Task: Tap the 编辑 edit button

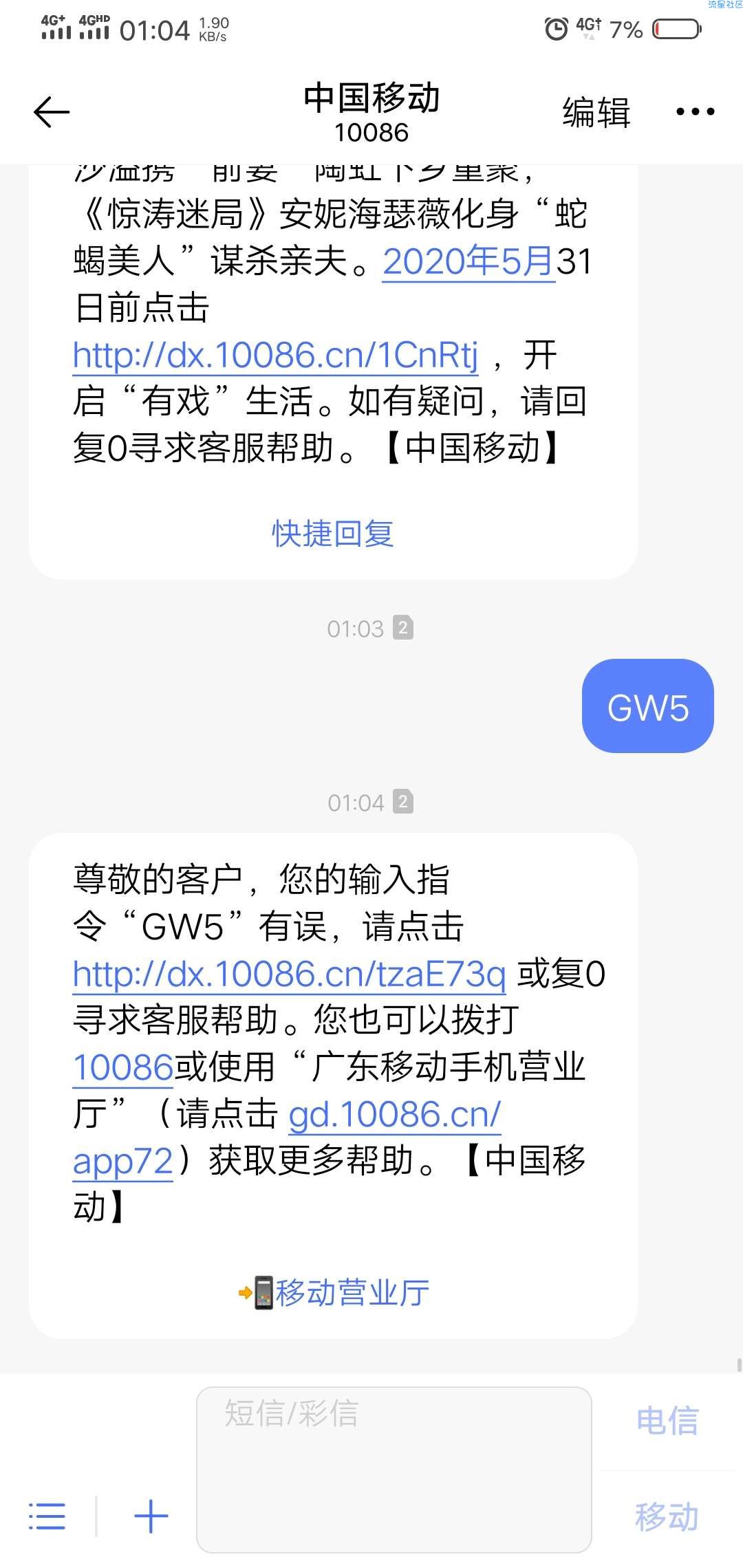Action: [596, 112]
